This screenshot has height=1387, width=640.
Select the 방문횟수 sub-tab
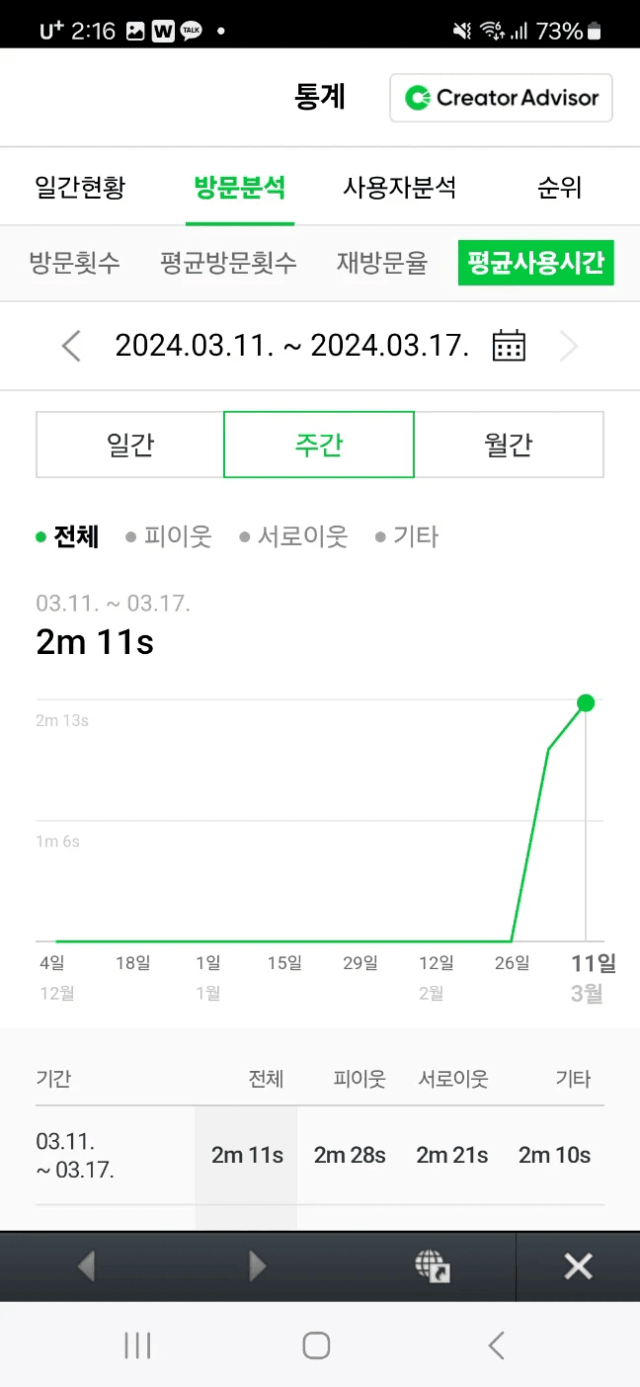pos(75,263)
